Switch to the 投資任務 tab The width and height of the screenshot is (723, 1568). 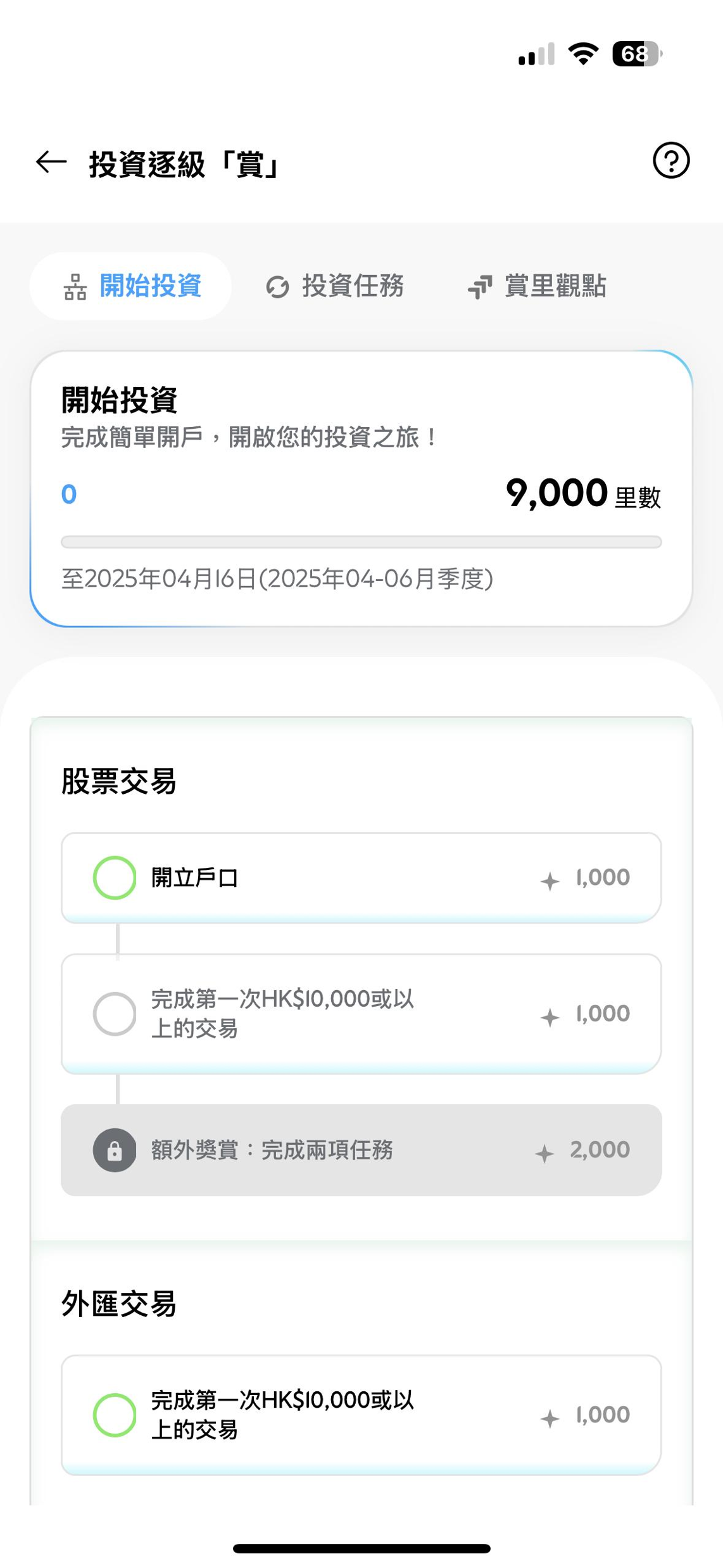[x=336, y=286]
